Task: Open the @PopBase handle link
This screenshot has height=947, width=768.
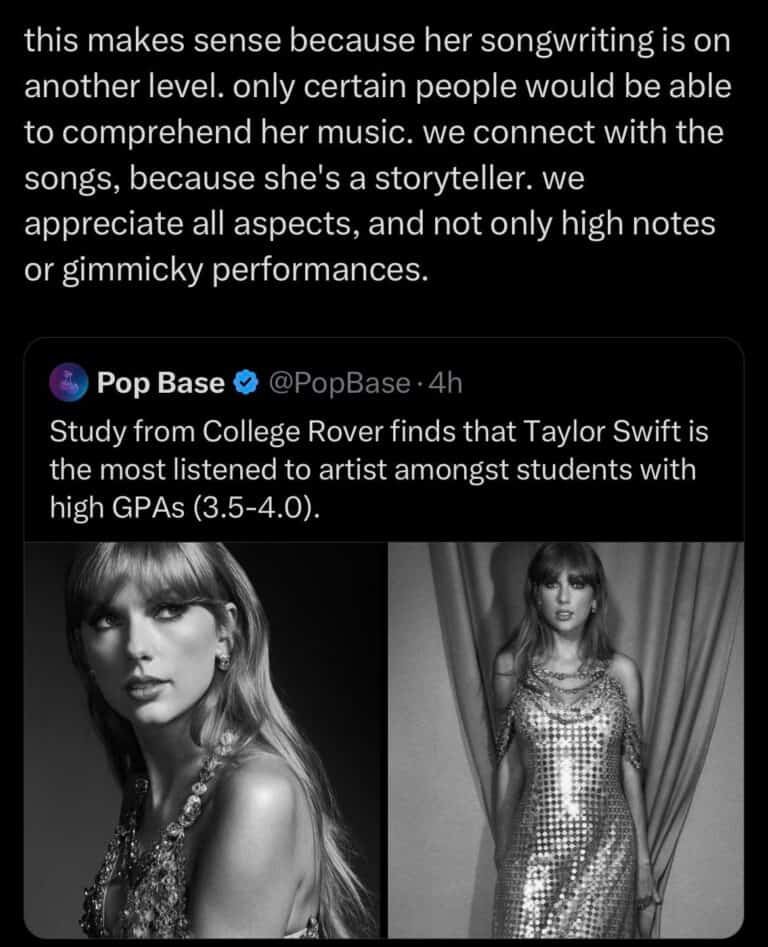Action: (337, 382)
